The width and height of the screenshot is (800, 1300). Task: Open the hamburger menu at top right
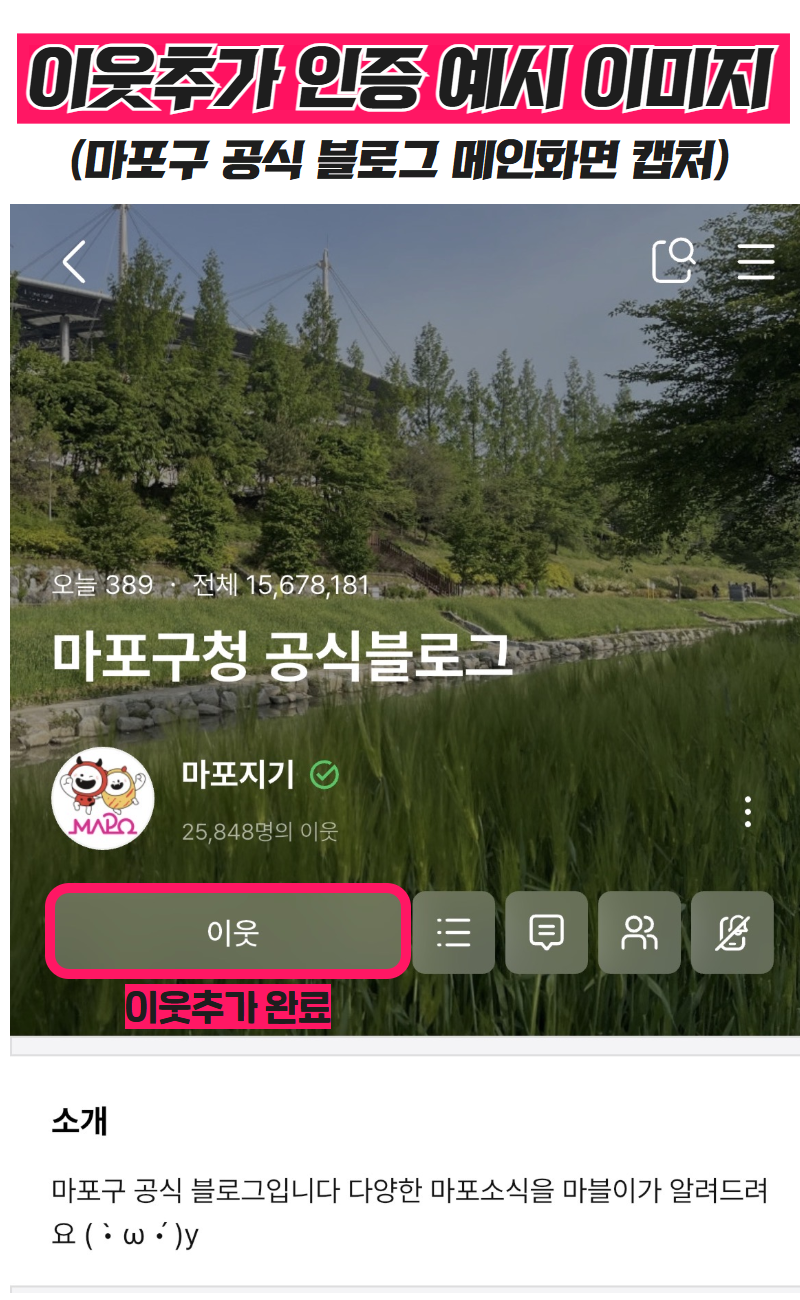click(x=756, y=261)
